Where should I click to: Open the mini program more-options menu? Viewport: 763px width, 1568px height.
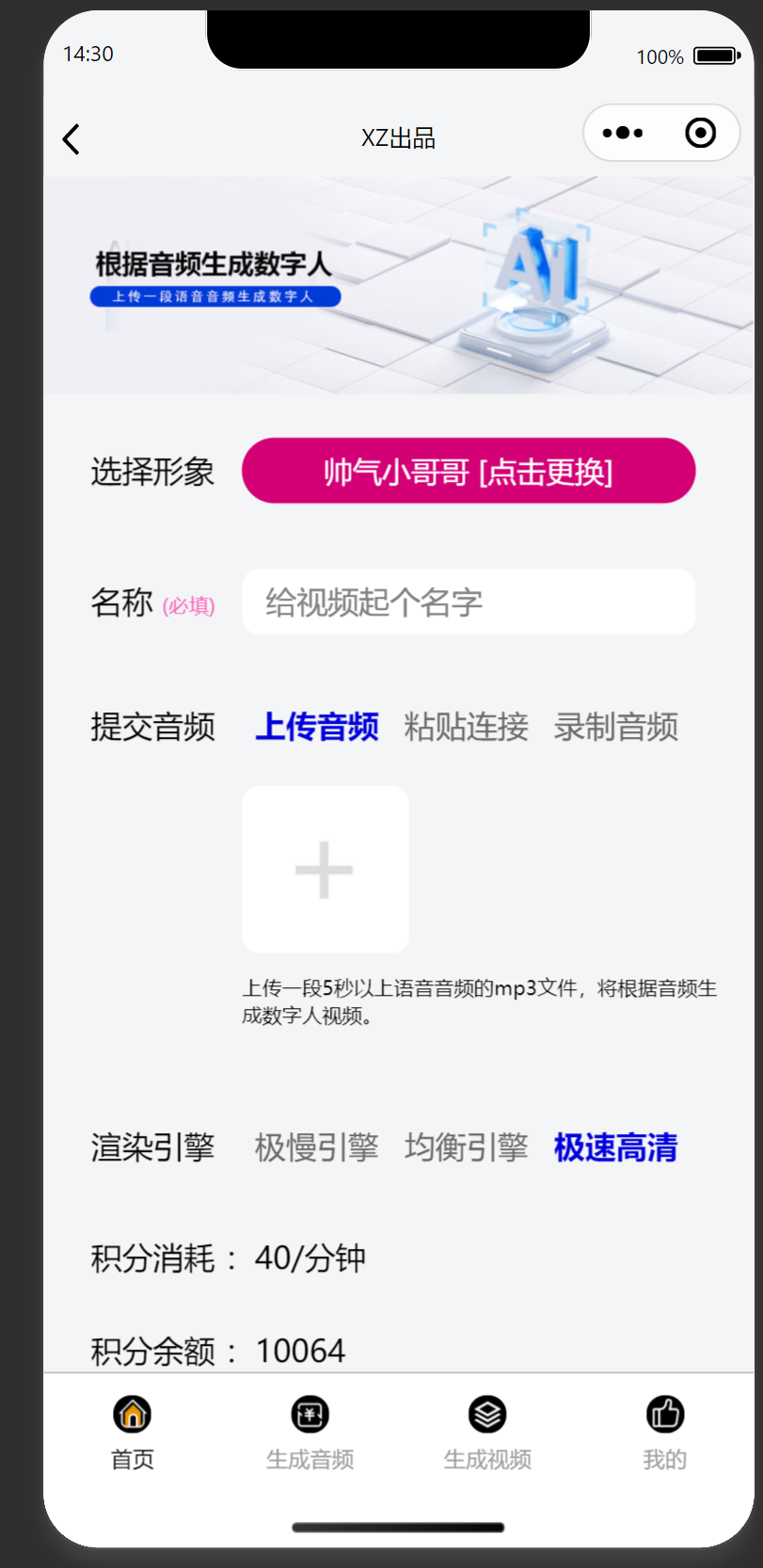623,133
